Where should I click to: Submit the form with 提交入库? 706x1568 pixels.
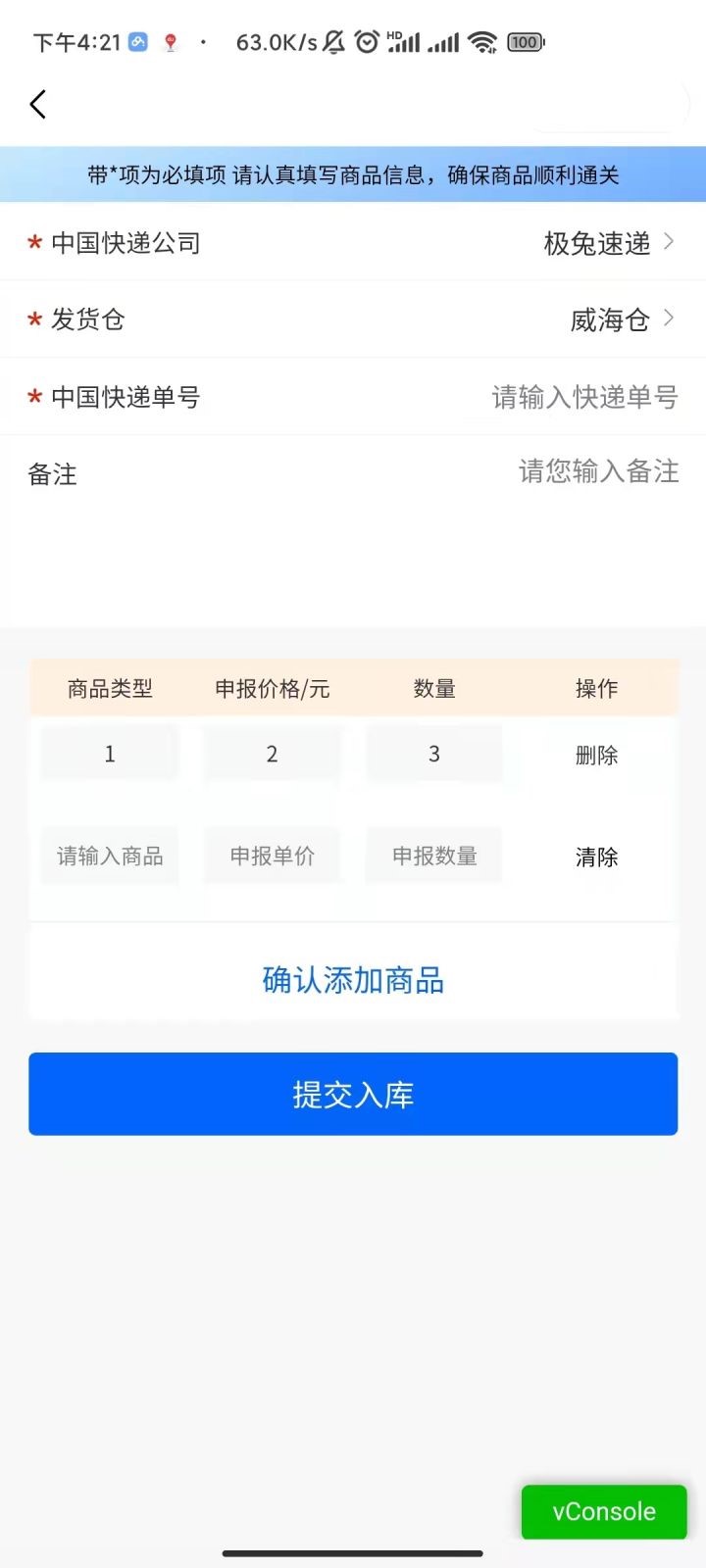[x=353, y=1094]
